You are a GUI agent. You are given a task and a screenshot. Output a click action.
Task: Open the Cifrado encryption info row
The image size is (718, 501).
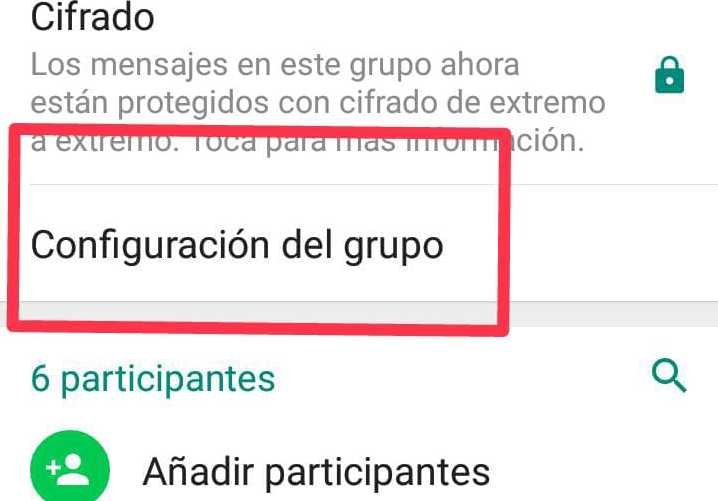pyautogui.click(x=320, y=78)
